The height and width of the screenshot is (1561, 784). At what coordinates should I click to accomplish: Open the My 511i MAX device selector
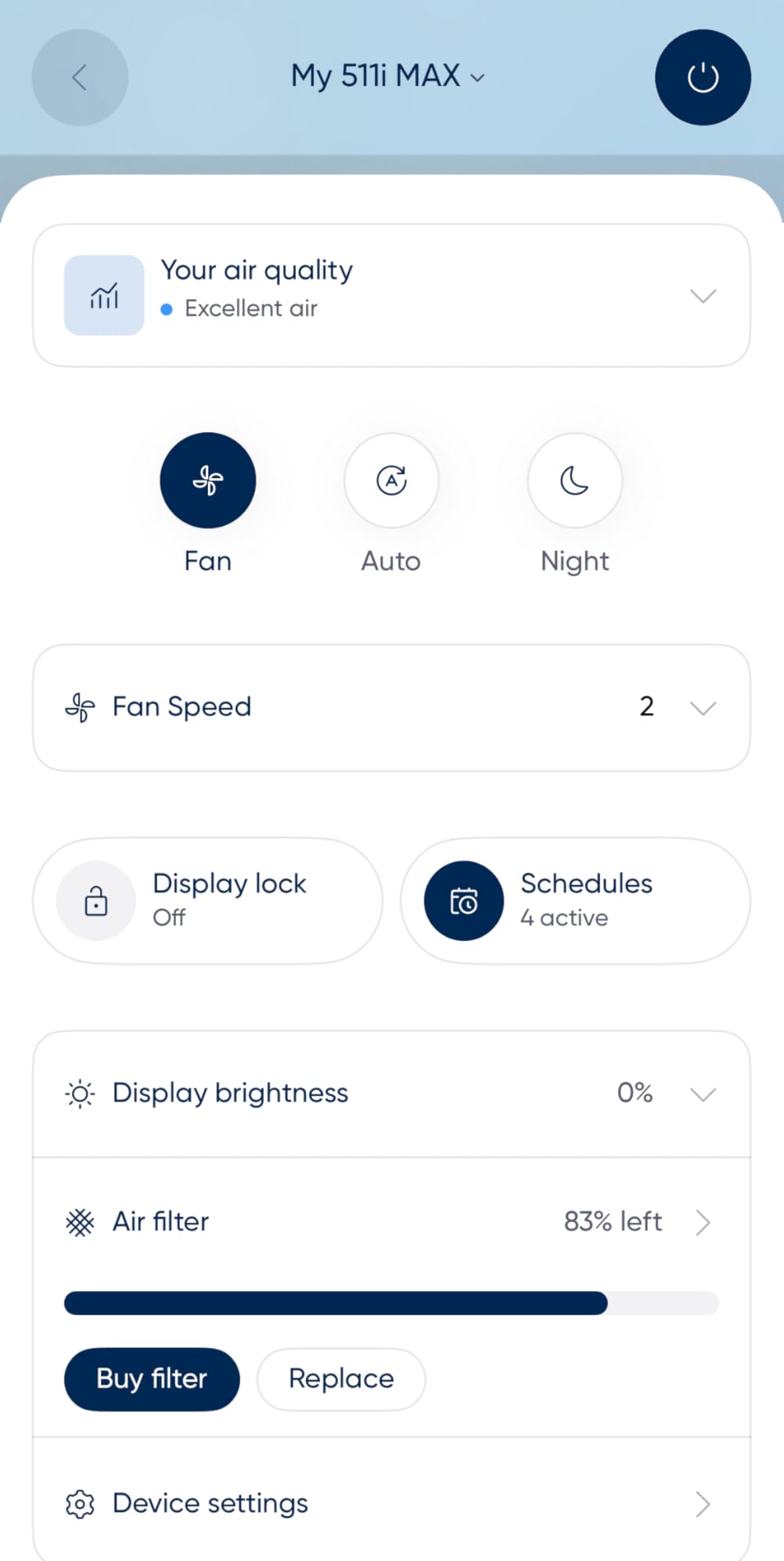click(388, 77)
